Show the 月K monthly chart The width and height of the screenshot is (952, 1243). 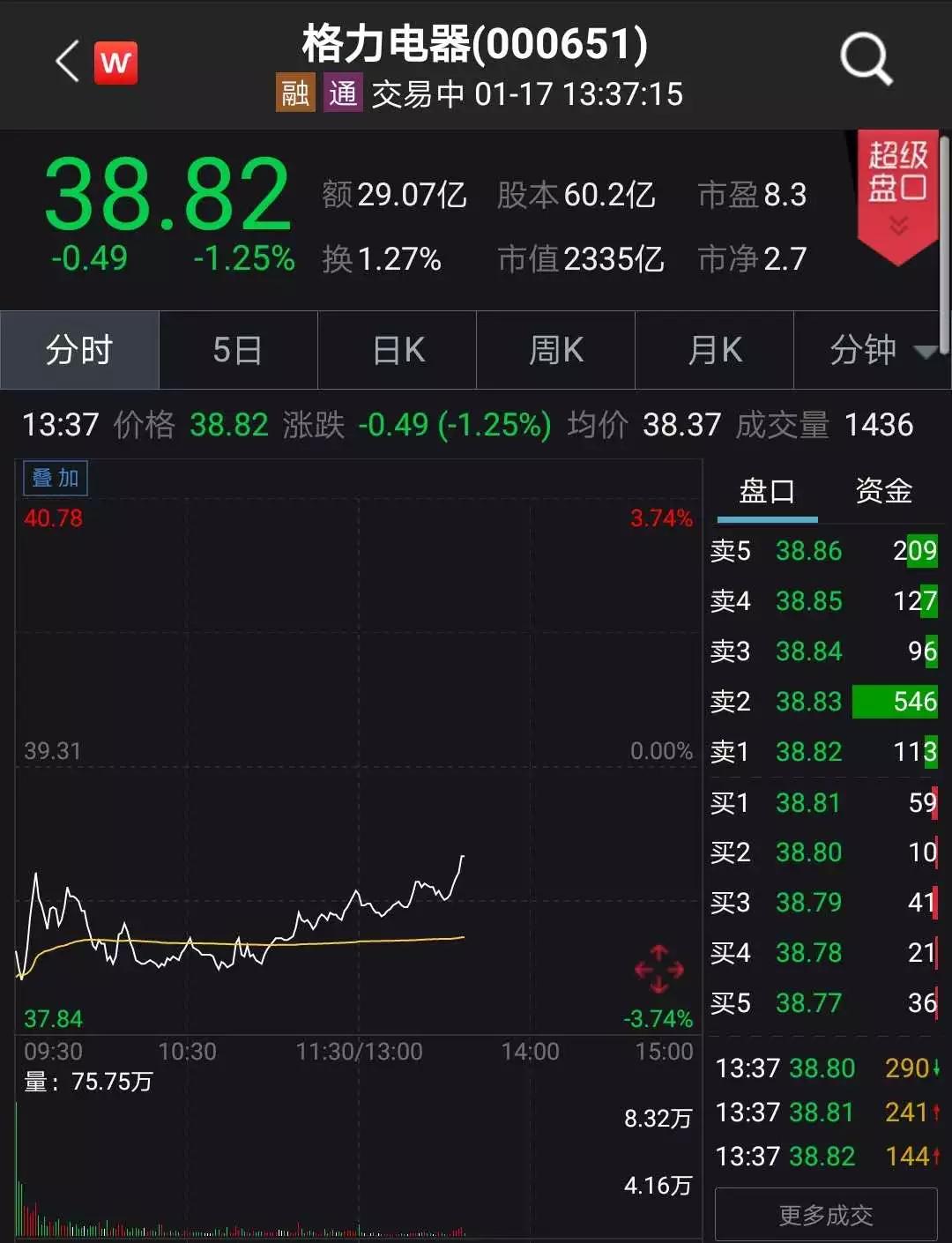(x=715, y=350)
